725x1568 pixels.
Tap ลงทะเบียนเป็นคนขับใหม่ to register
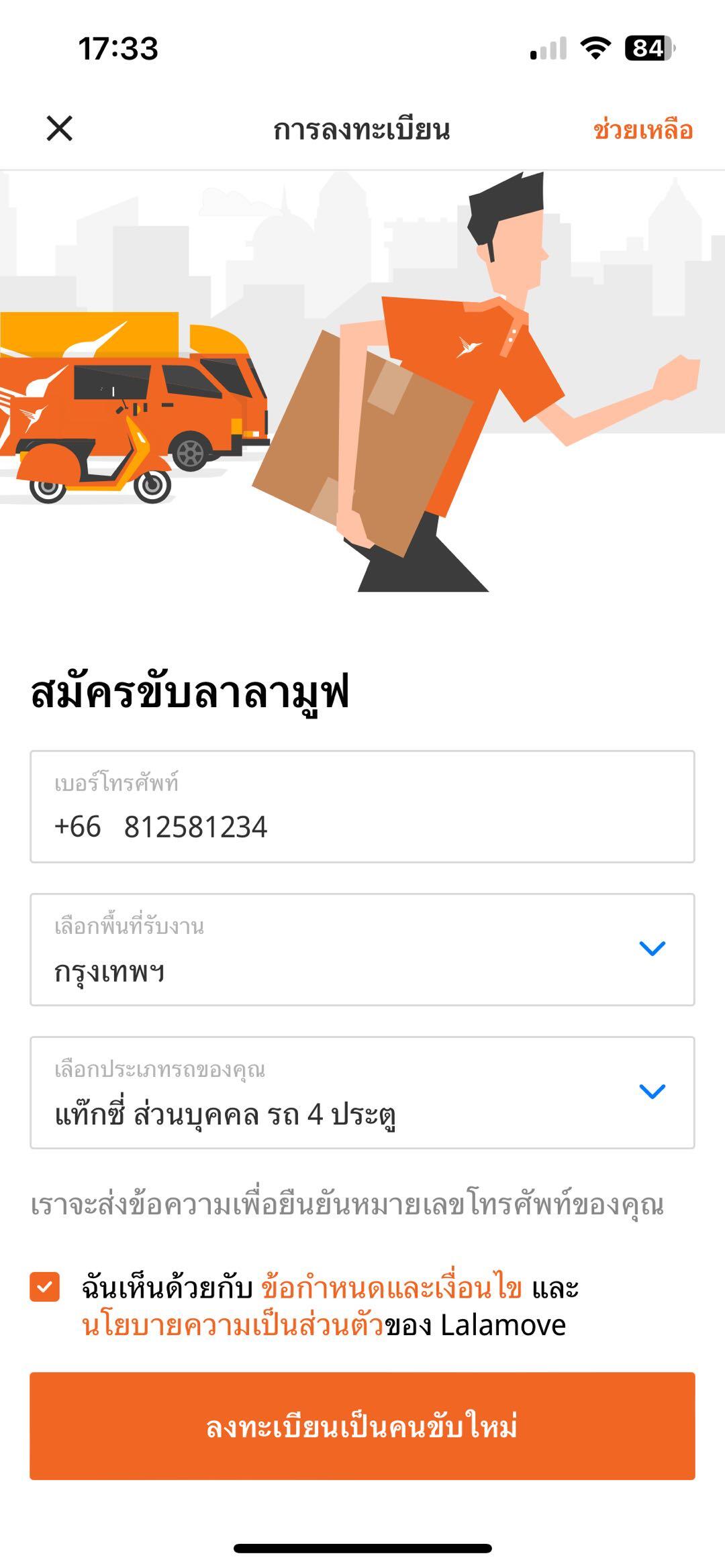[362, 1426]
